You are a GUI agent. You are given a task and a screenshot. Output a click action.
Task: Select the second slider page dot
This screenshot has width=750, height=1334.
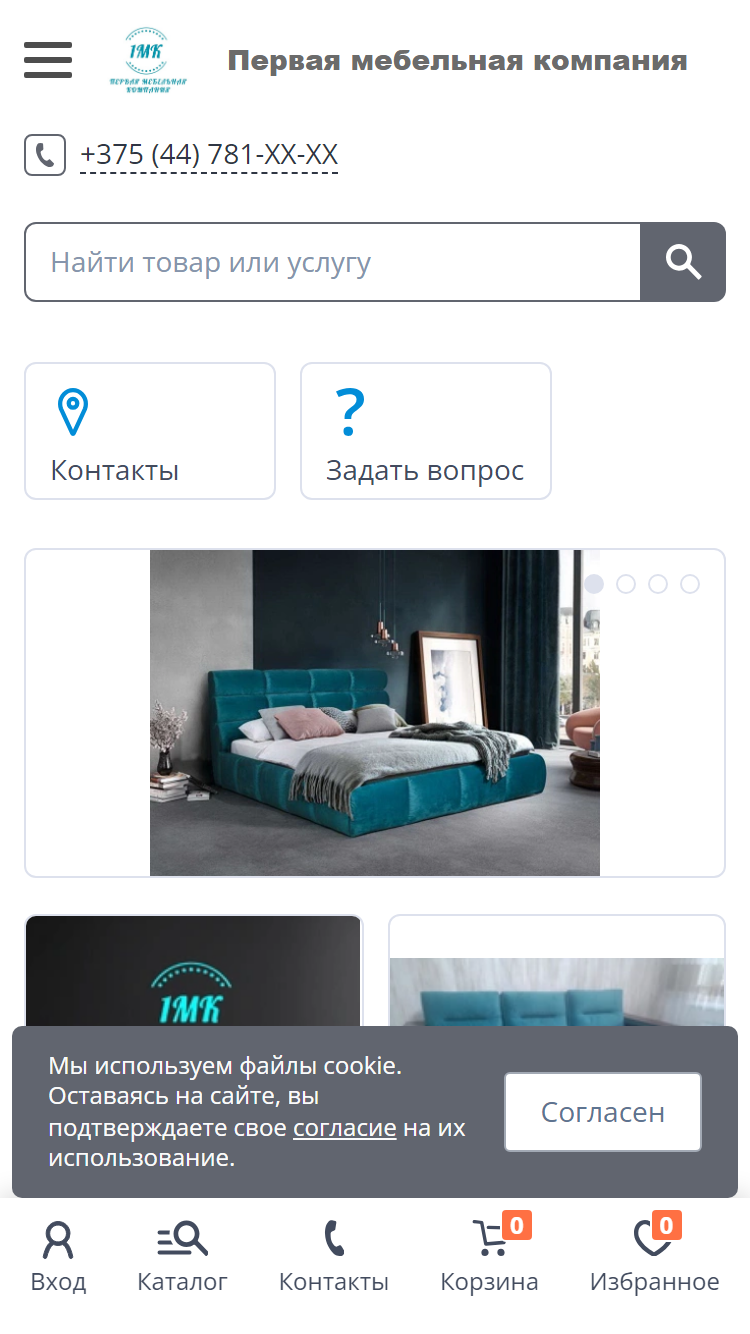pos(626,584)
